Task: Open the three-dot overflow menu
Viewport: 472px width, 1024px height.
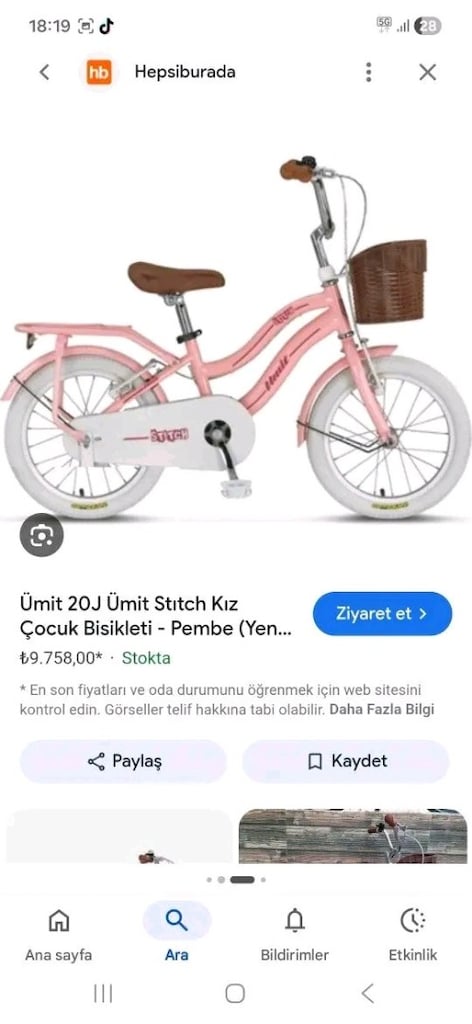Action: pyautogui.click(x=369, y=72)
